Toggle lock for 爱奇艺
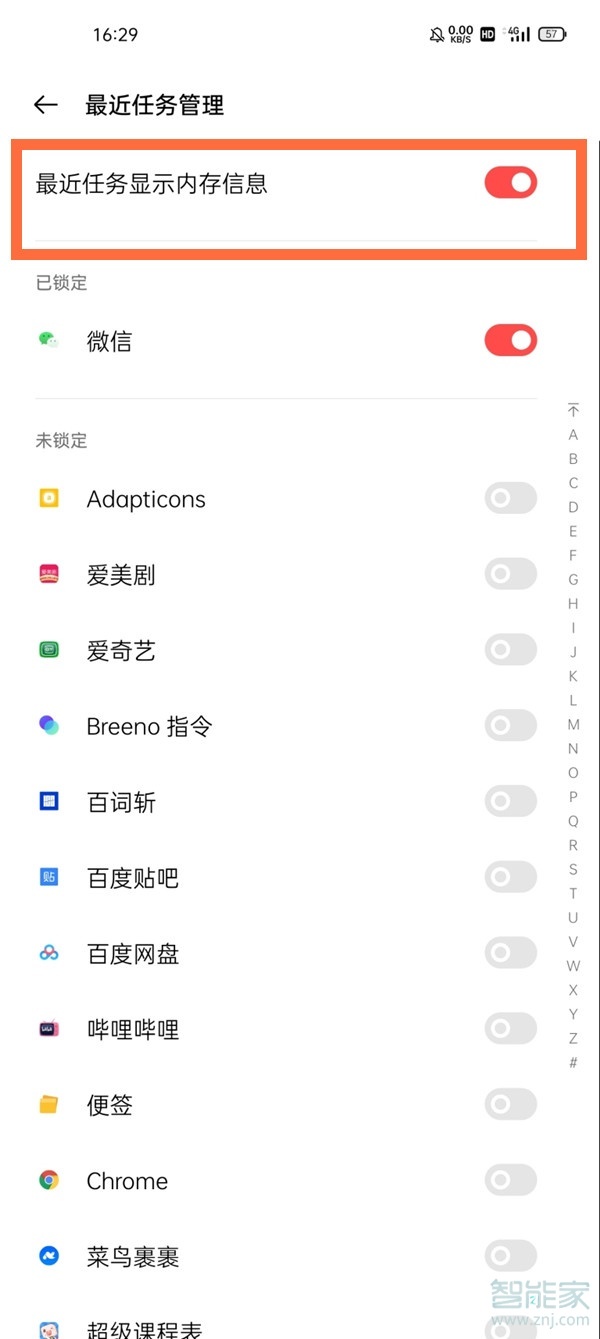 pyautogui.click(x=510, y=650)
